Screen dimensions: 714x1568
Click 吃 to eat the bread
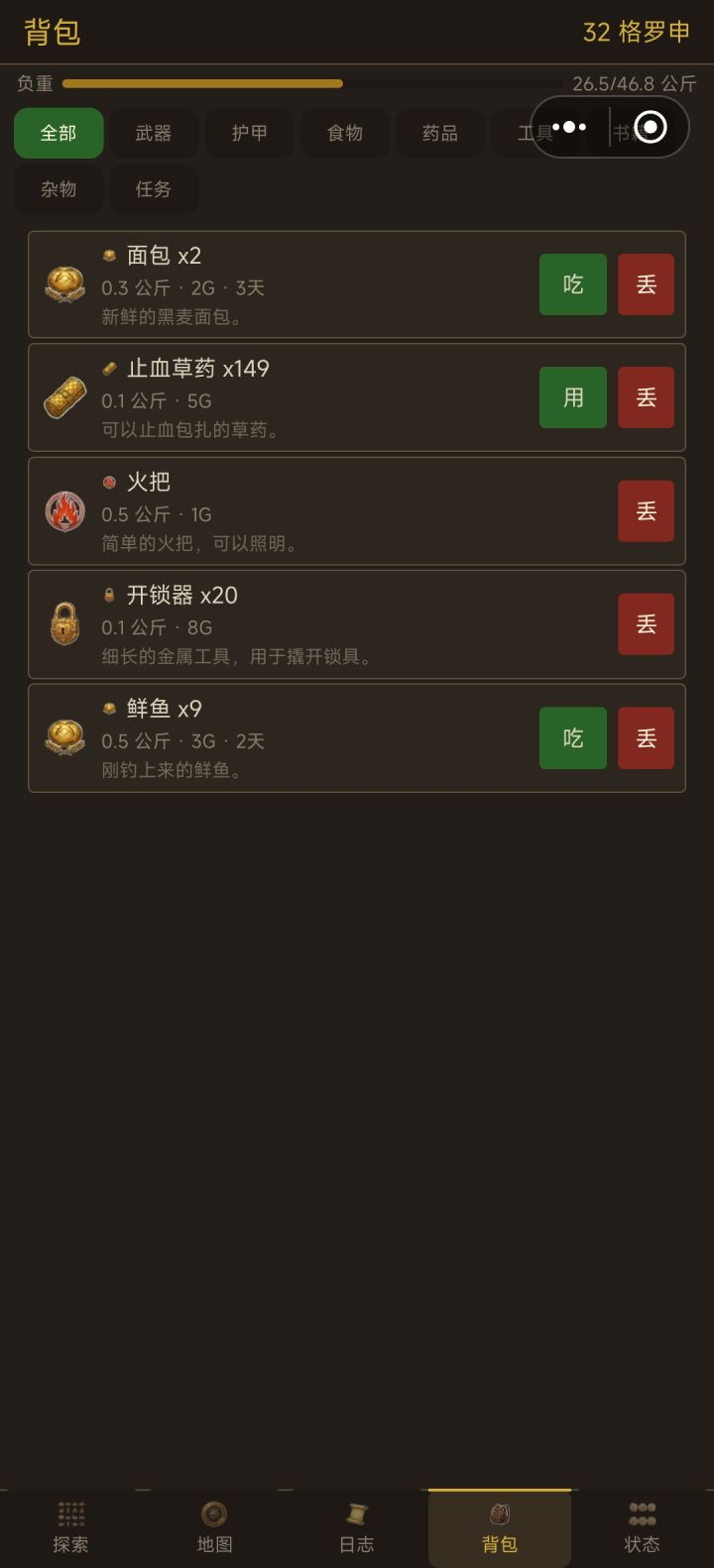tap(572, 284)
